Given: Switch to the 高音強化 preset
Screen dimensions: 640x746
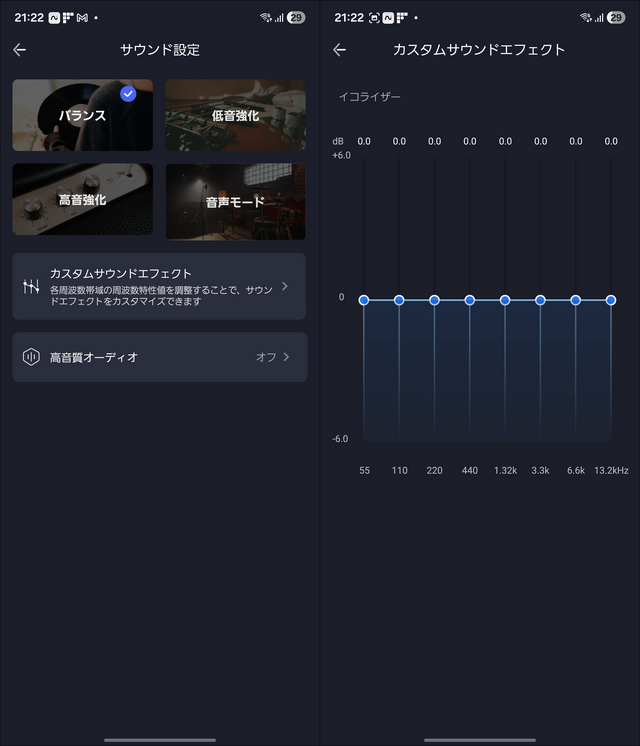Looking at the screenshot, I should [83, 200].
